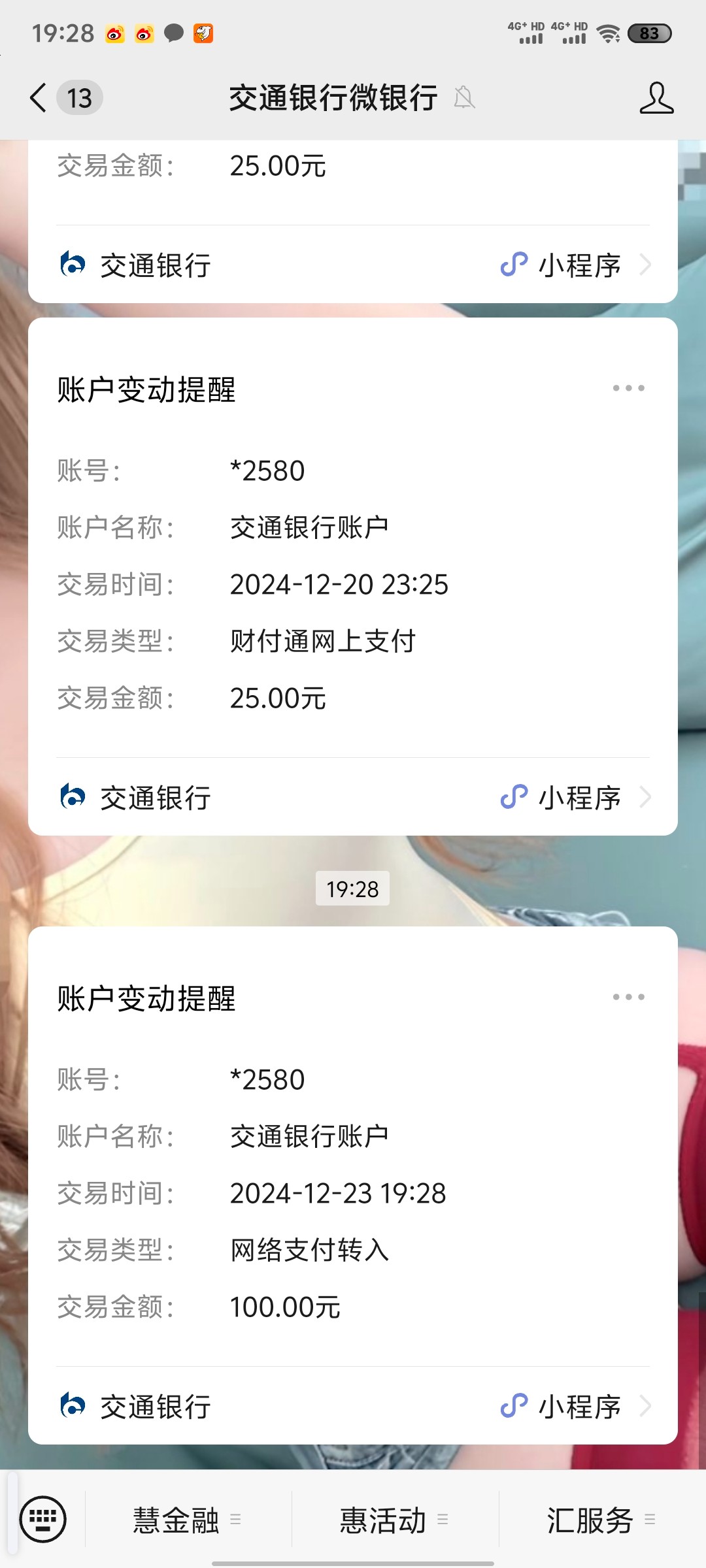The height and width of the screenshot is (1568, 706).
Task: Go back to the chat list
Action: pyautogui.click(x=39, y=98)
